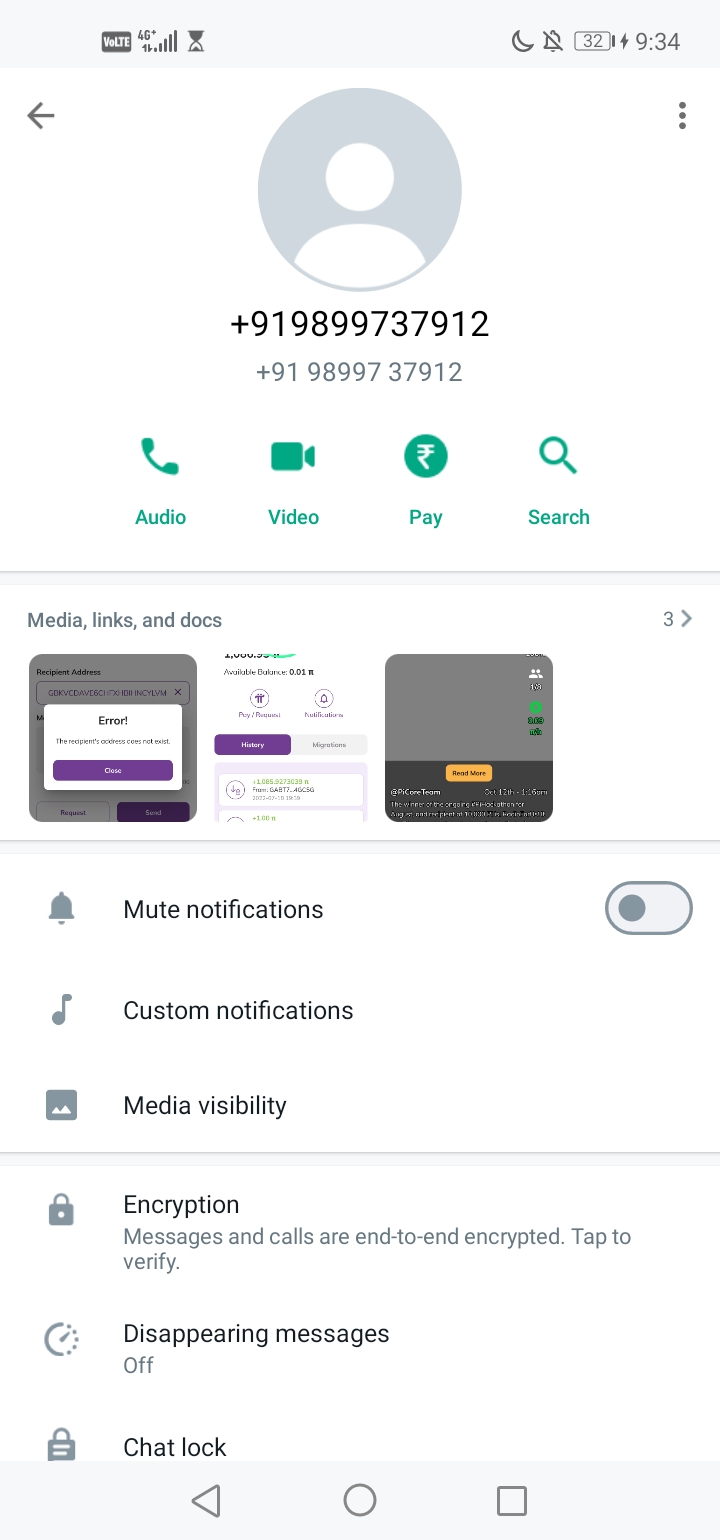Open Pay to send money
The height and width of the screenshot is (1540, 720).
pyautogui.click(x=425, y=480)
